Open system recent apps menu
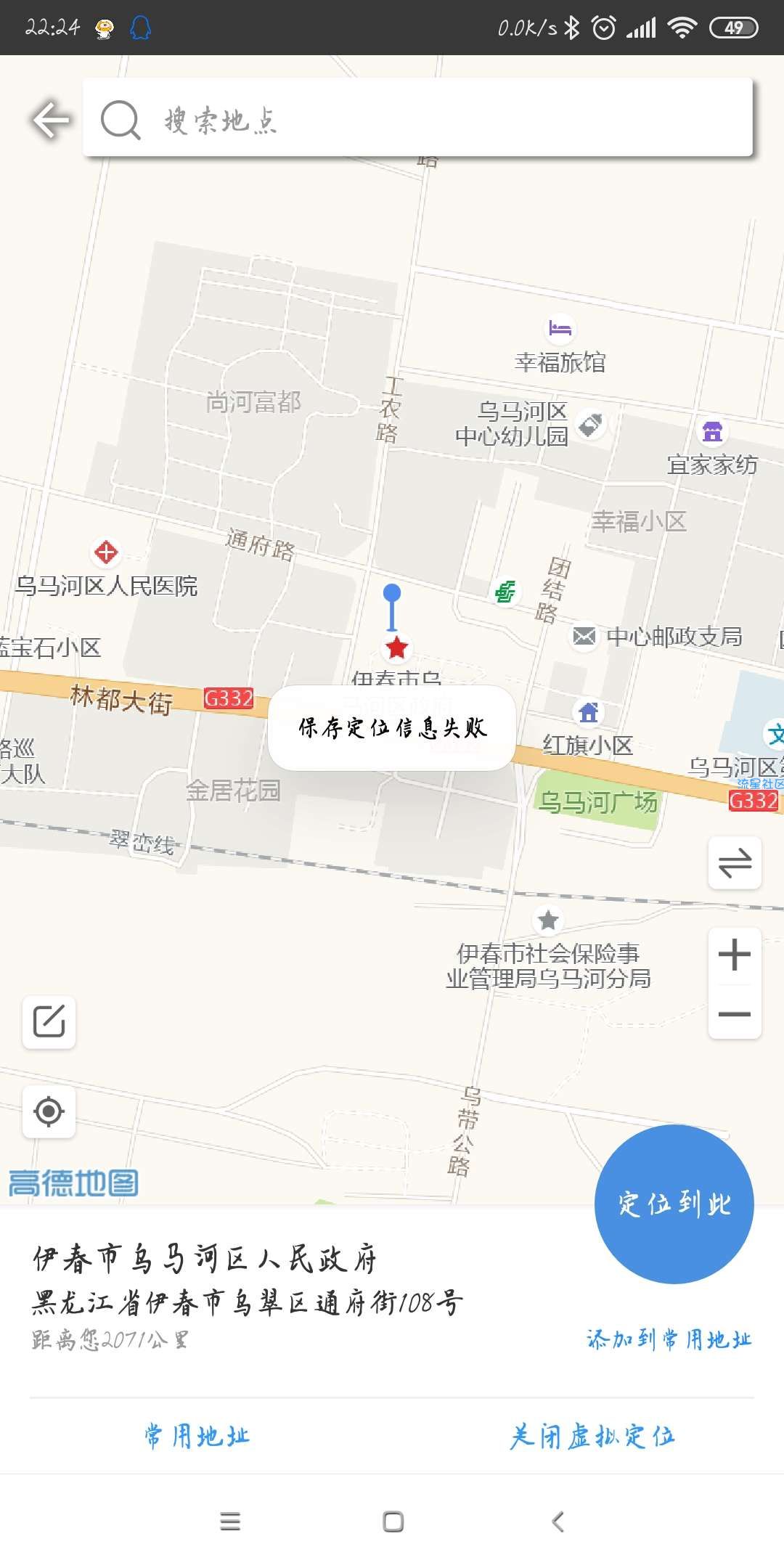This screenshot has height=1568, width=784. (x=230, y=1522)
